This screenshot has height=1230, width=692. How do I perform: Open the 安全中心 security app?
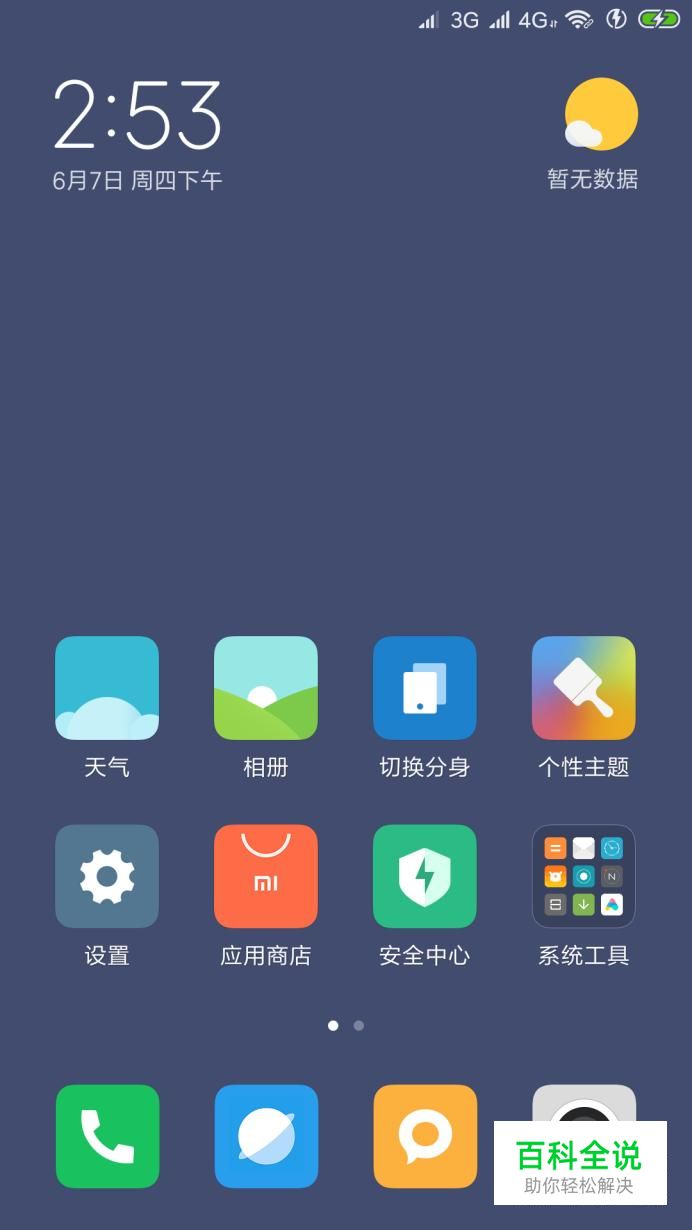[x=425, y=876]
